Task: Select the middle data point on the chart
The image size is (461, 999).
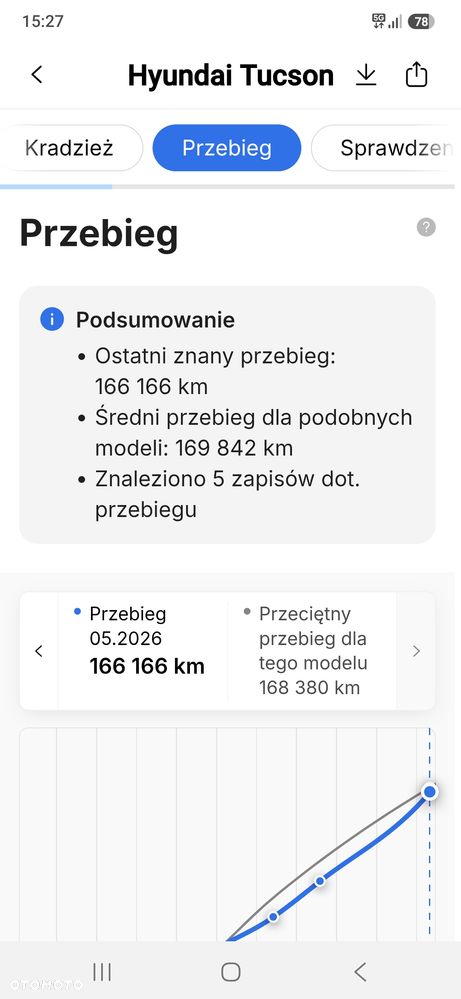Action: click(x=320, y=880)
